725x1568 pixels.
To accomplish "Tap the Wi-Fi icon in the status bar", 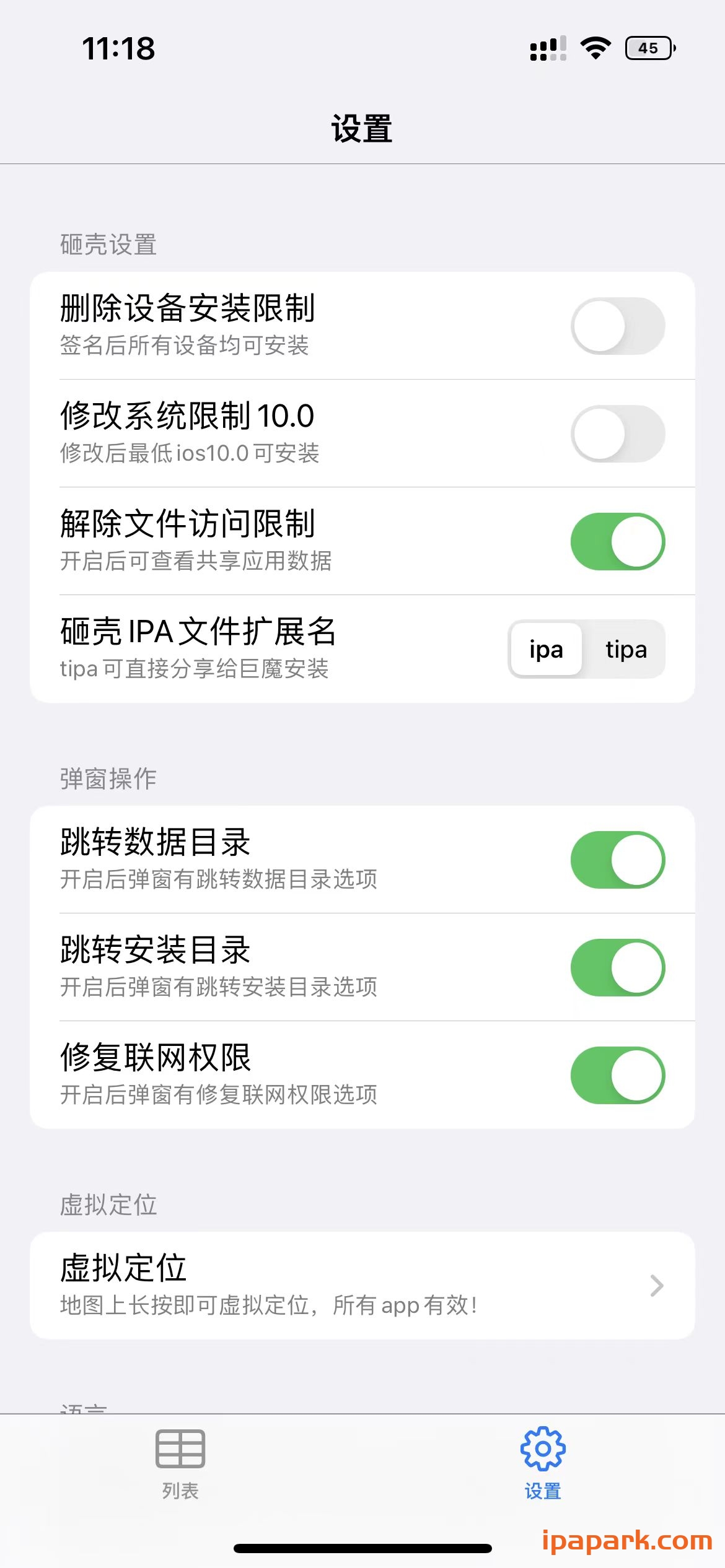I will point(595,48).
